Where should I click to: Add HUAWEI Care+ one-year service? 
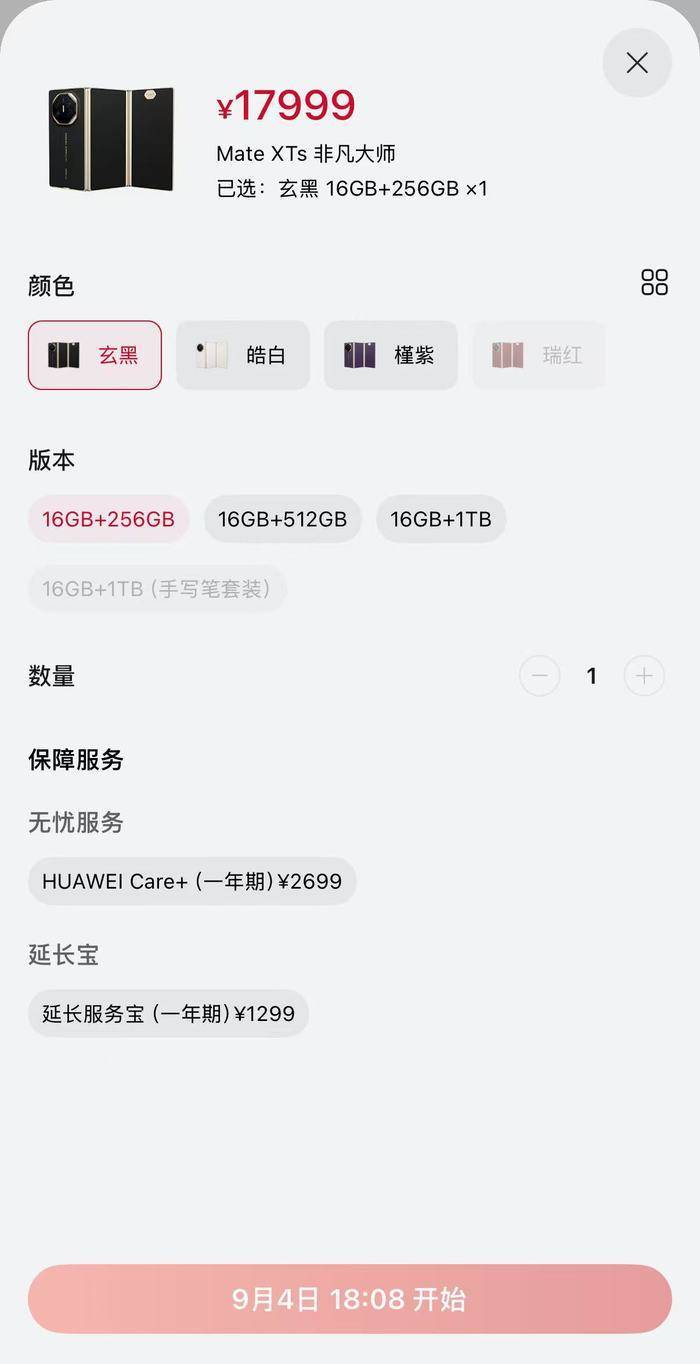pyautogui.click(x=192, y=881)
